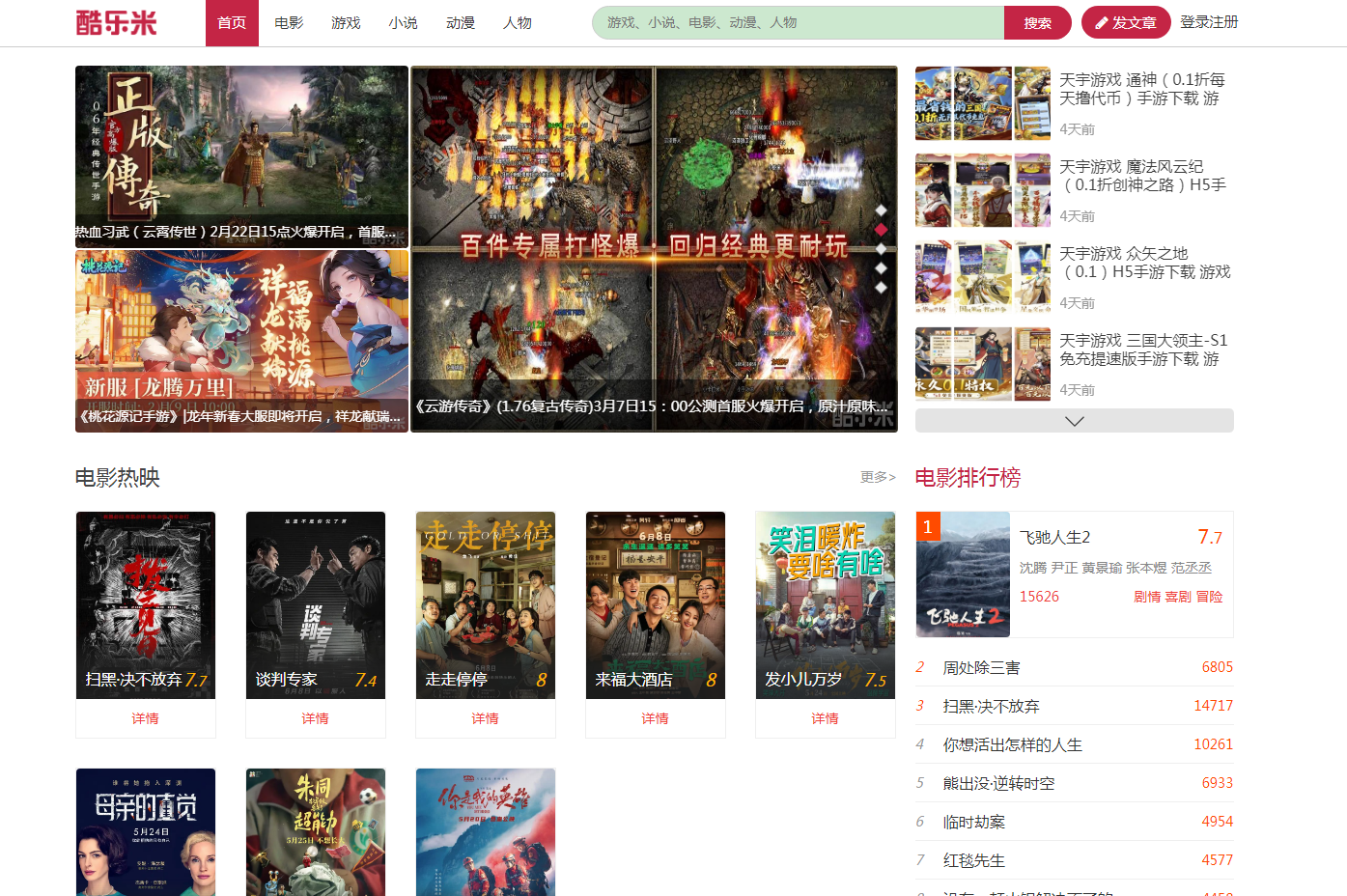The image size is (1347, 896).
Task: Tap 发文章 to write an article
Action: pos(1125,22)
